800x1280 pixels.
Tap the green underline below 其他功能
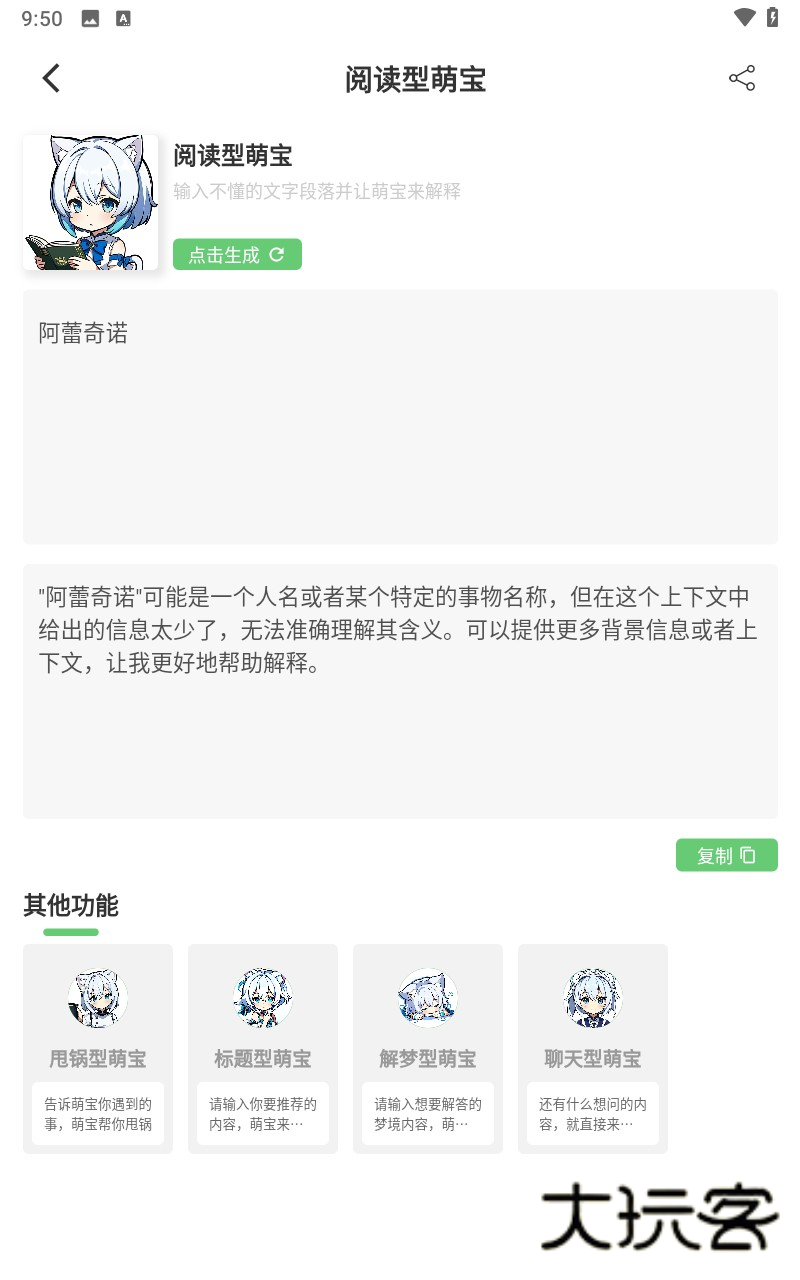coord(68,931)
